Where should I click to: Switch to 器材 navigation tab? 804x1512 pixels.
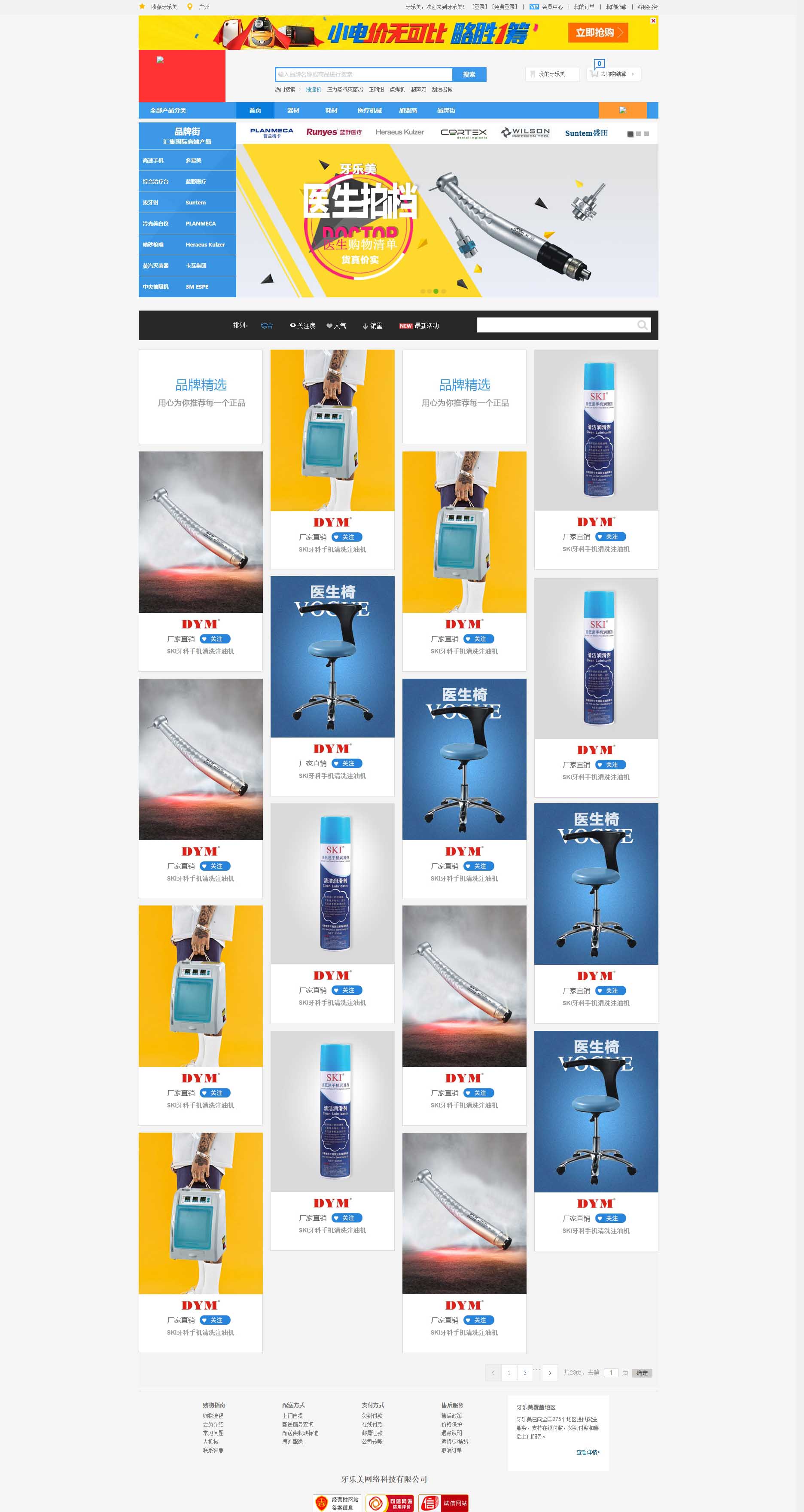click(x=293, y=110)
